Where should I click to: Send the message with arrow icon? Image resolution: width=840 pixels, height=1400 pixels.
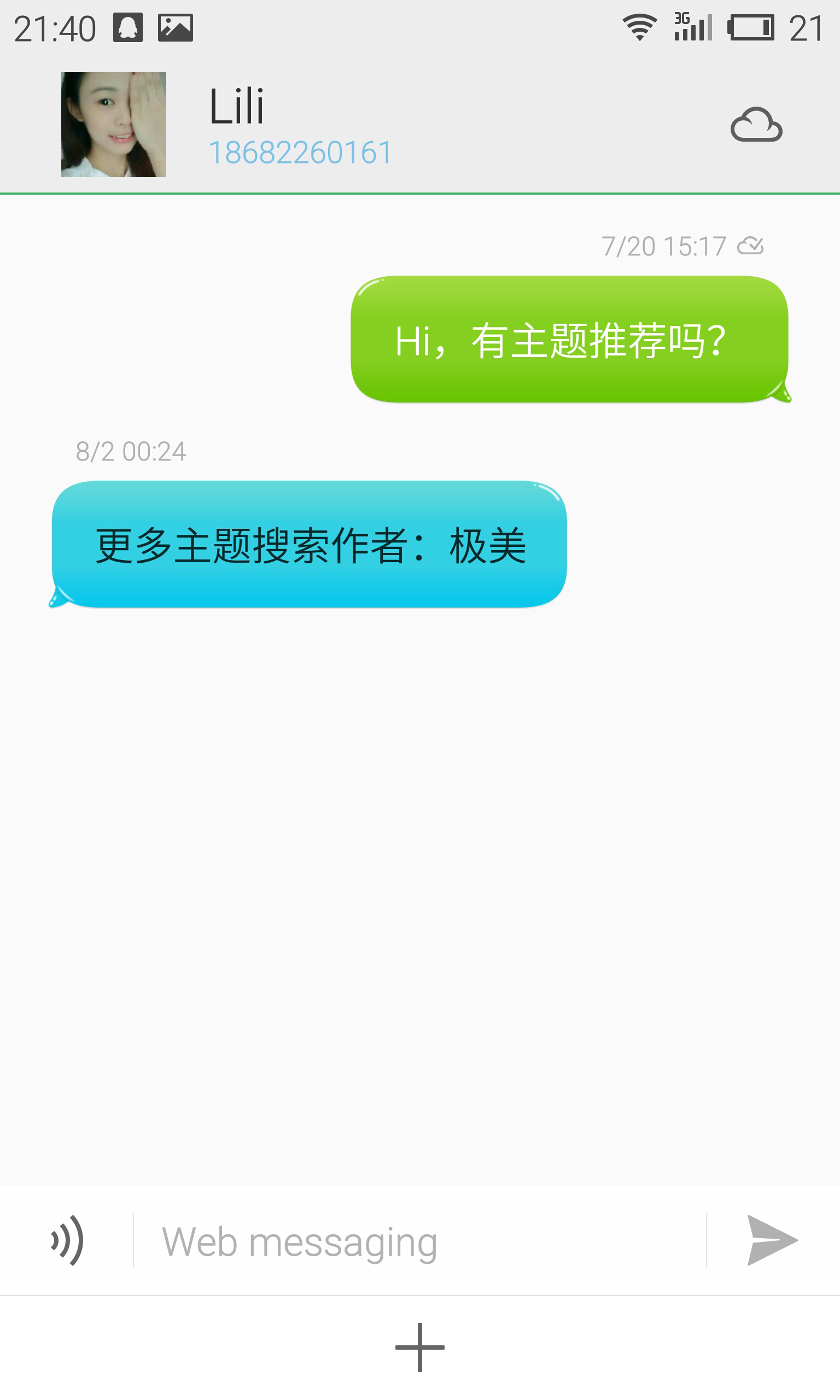pos(772,1240)
